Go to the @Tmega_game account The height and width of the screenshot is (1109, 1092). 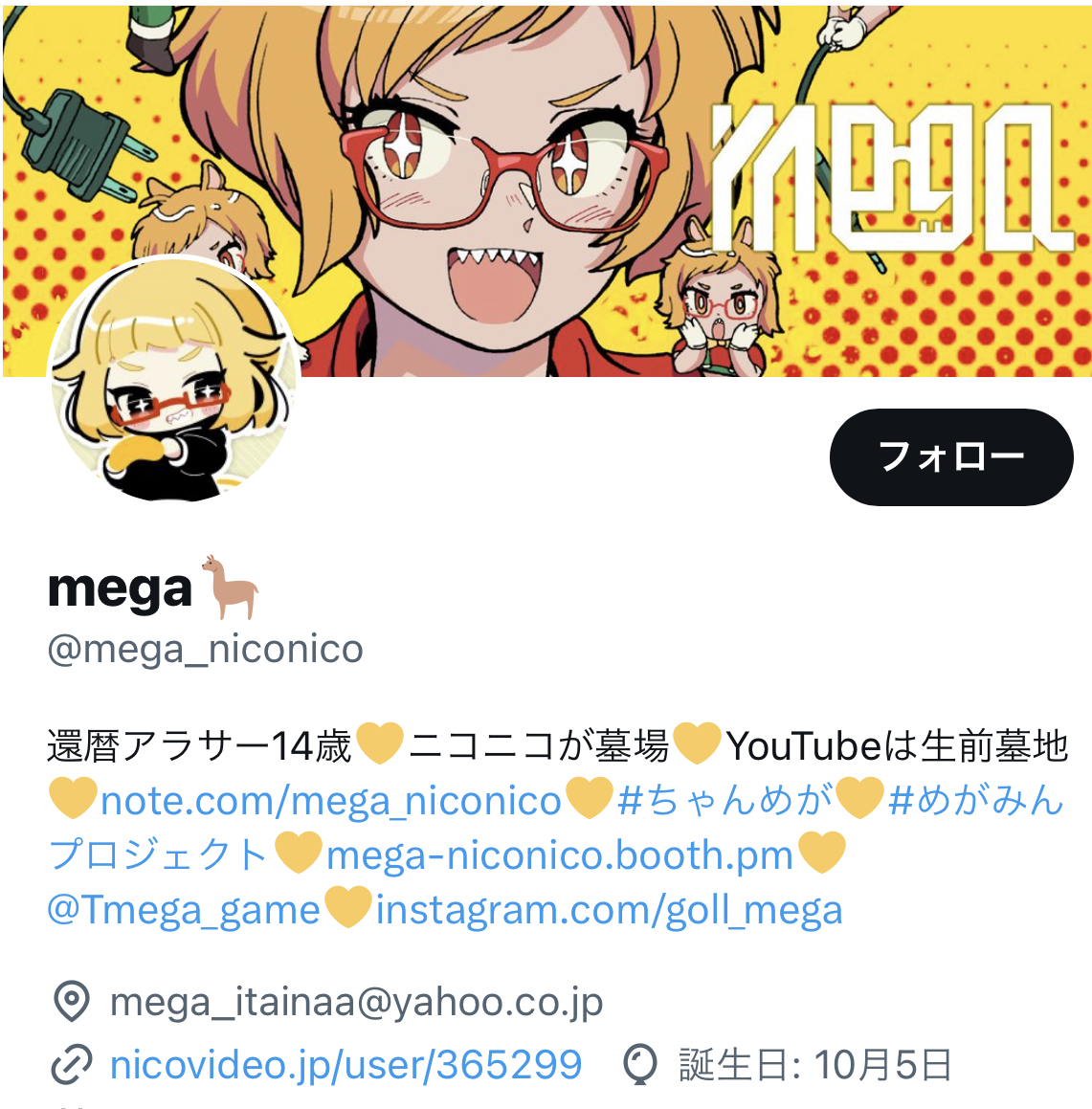coord(184,910)
